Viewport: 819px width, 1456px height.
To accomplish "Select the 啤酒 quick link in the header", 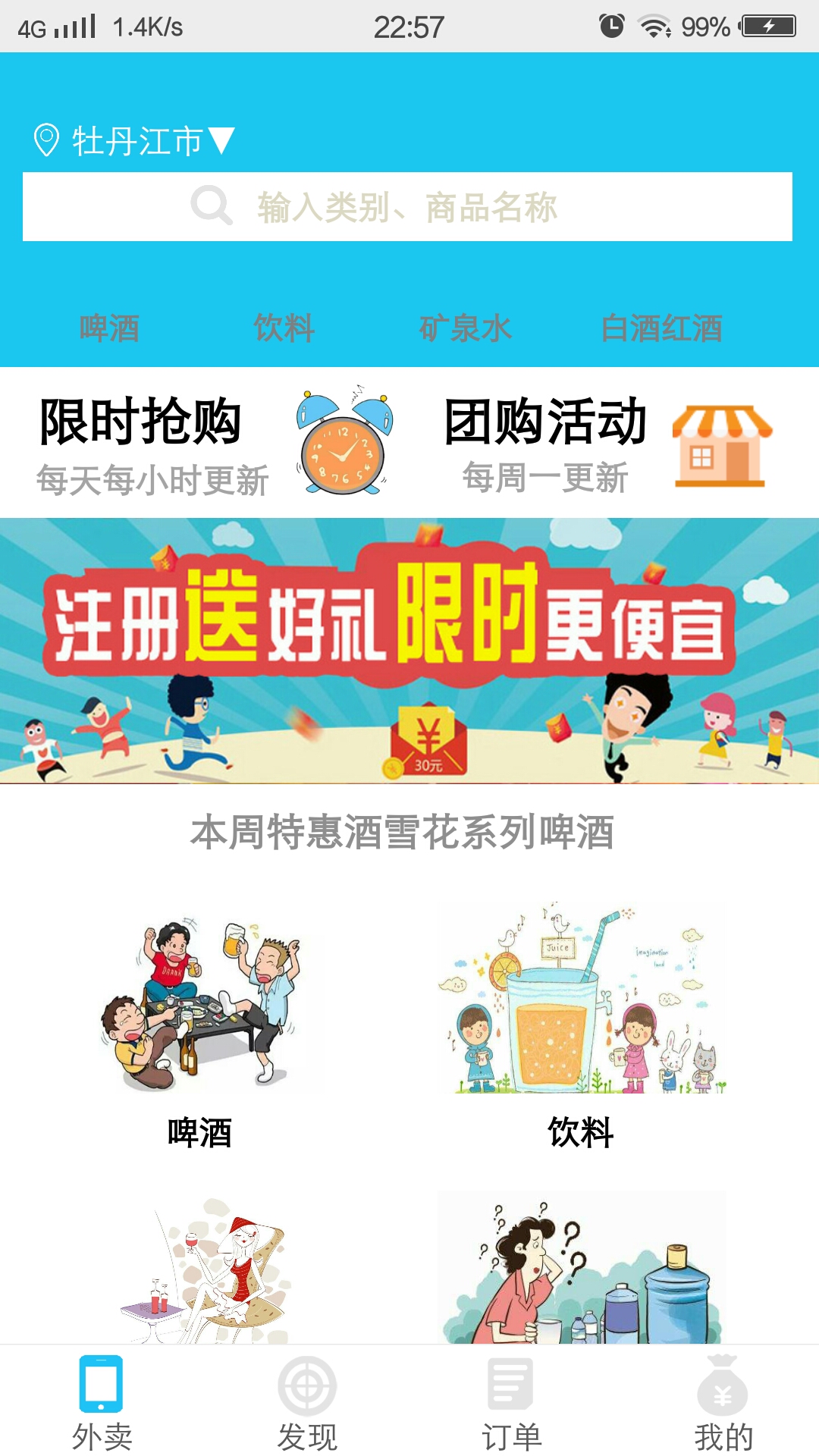I will [109, 328].
